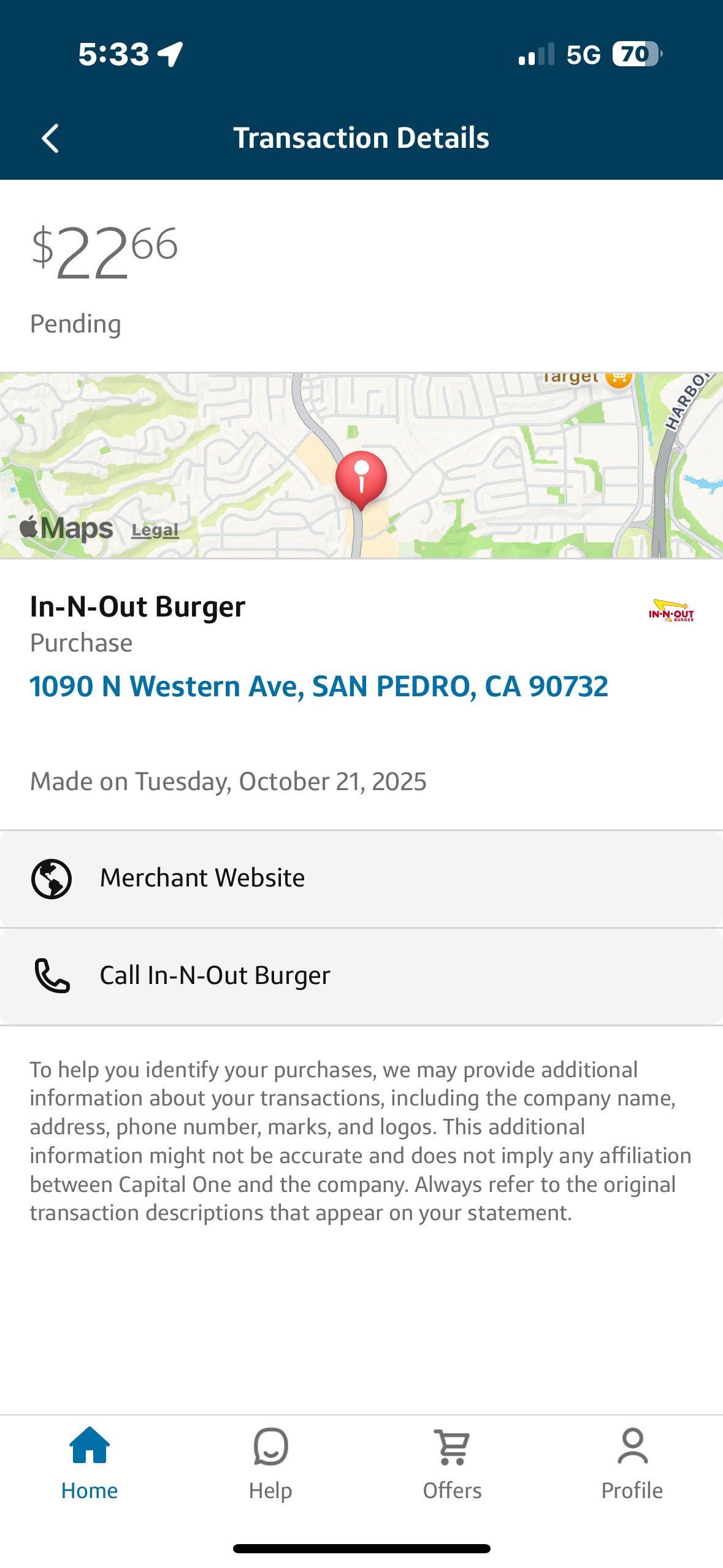Viewport: 723px width, 1568px height.
Task: Open the 1090 N Western Ave address link
Action: click(319, 686)
